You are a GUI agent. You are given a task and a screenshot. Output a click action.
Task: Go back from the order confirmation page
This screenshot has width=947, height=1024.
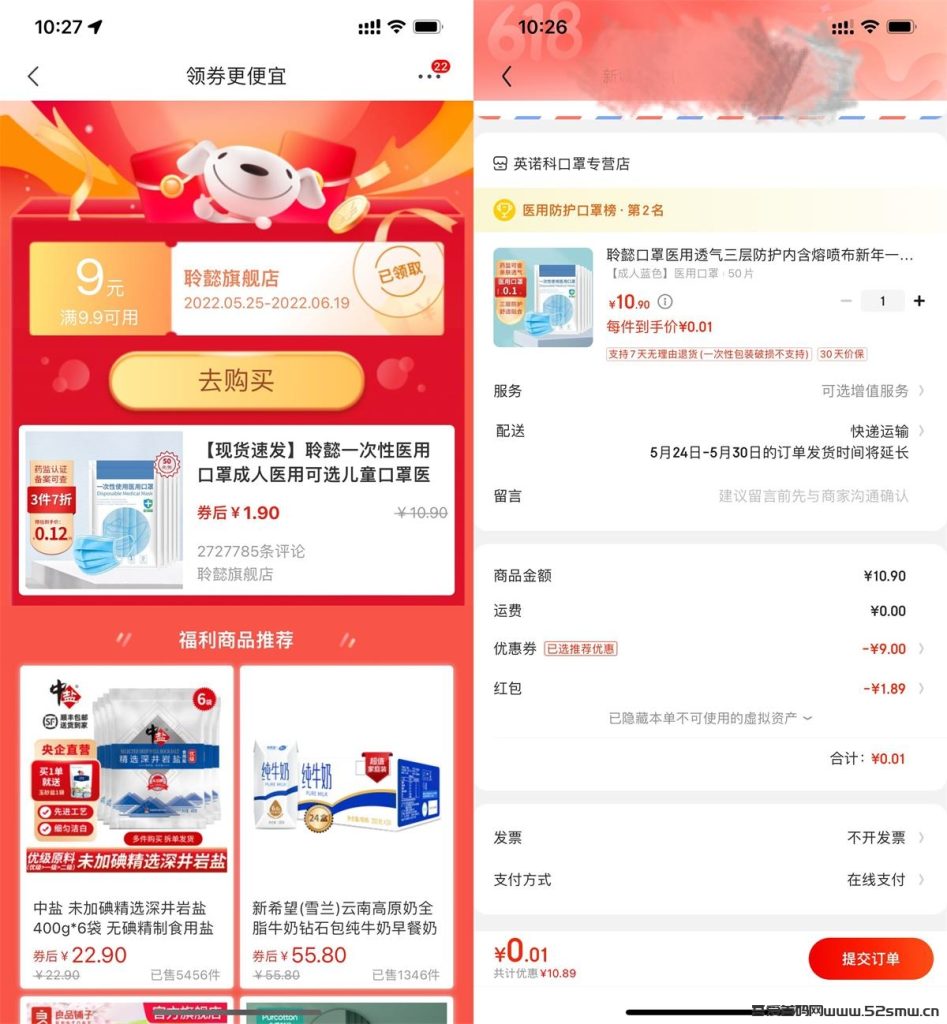506,76
